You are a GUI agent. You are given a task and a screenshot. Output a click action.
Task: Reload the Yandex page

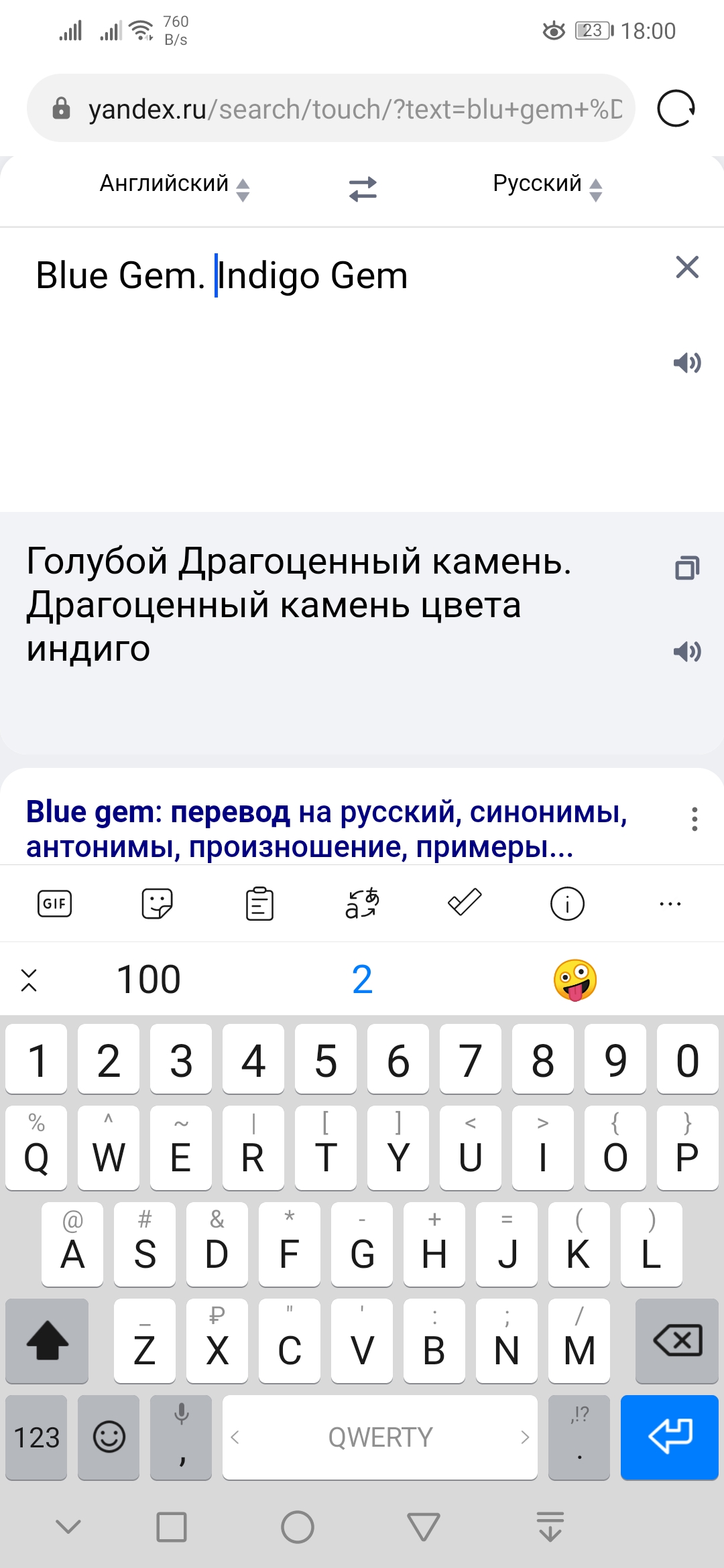pos(676,109)
